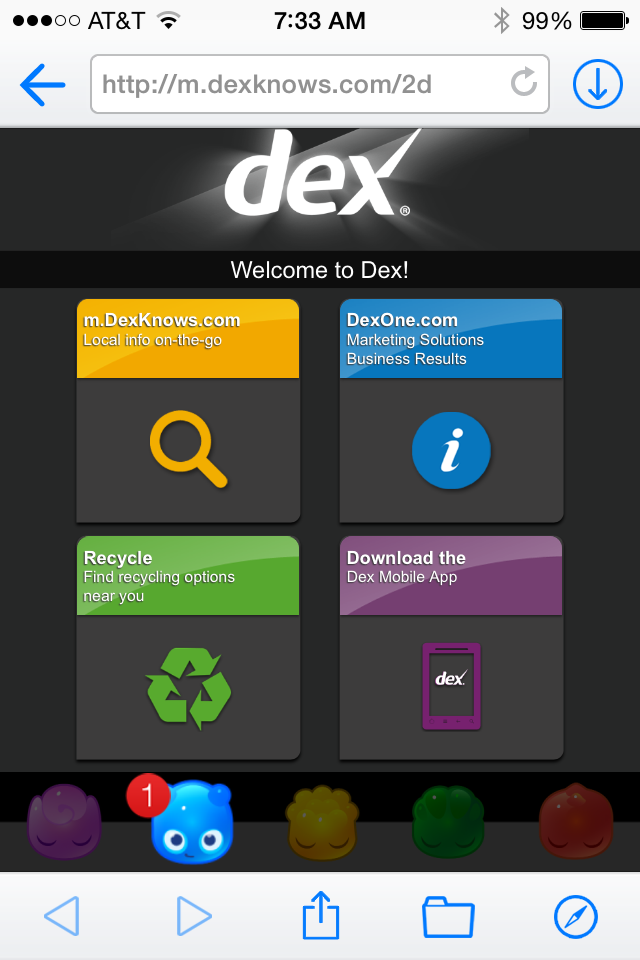640x960 pixels.
Task: Open the files folder
Action: [x=448, y=915]
